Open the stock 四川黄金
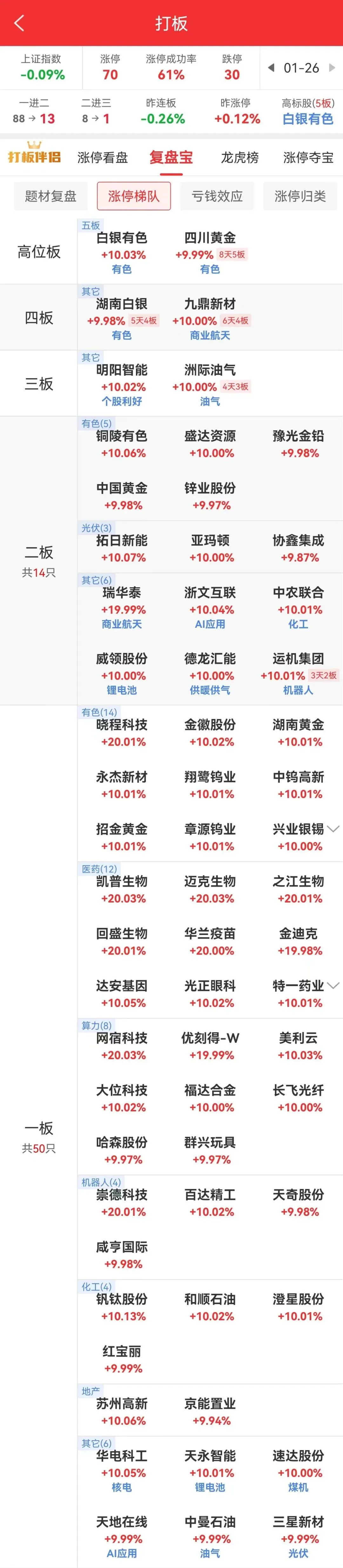343x1568 pixels. point(210,238)
